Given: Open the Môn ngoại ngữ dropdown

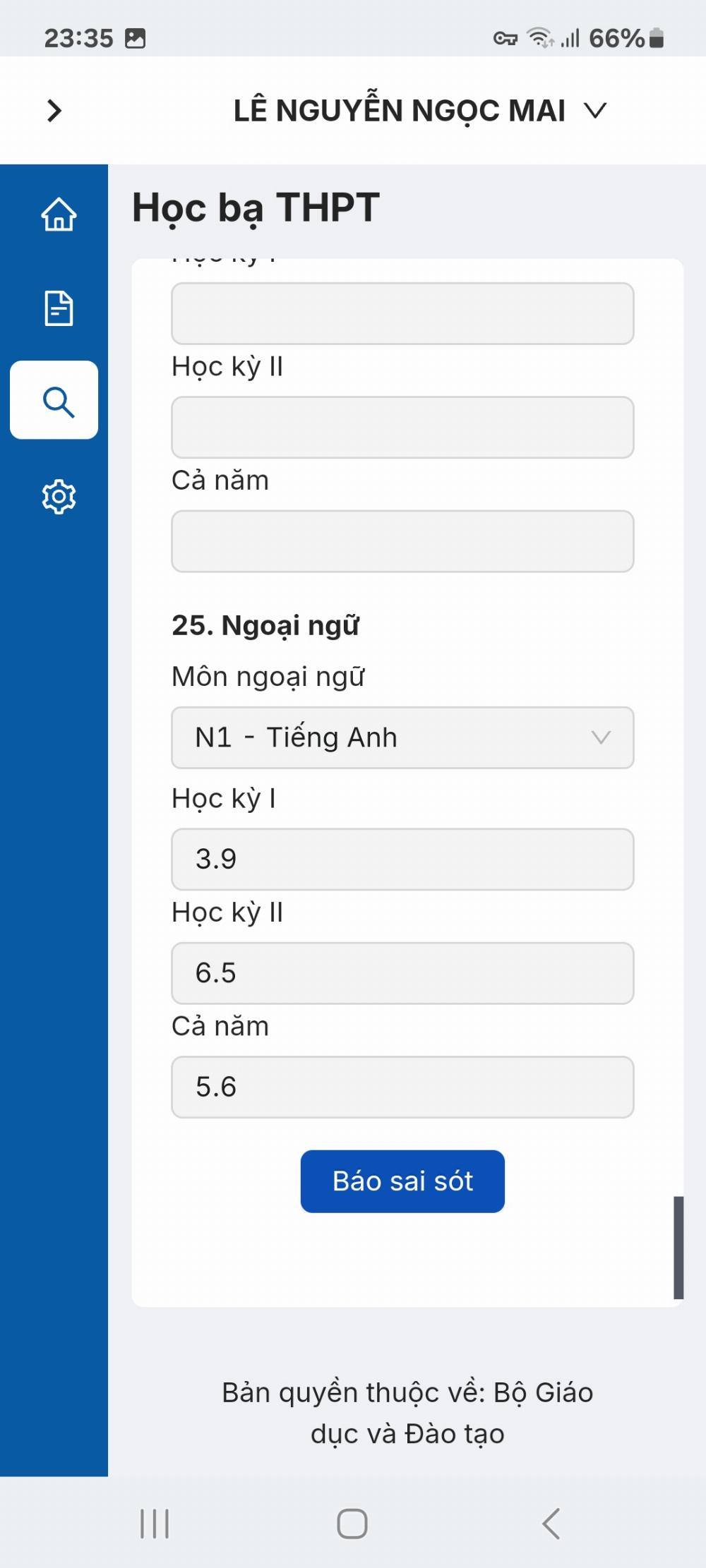Looking at the screenshot, I should coord(402,737).
